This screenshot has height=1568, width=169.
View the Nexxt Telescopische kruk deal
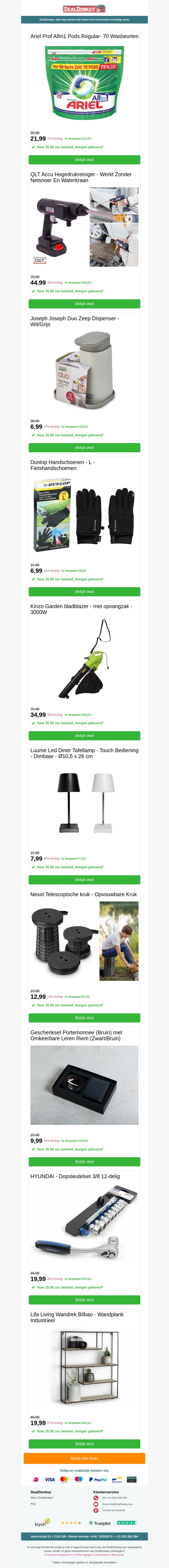[84, 1018]
